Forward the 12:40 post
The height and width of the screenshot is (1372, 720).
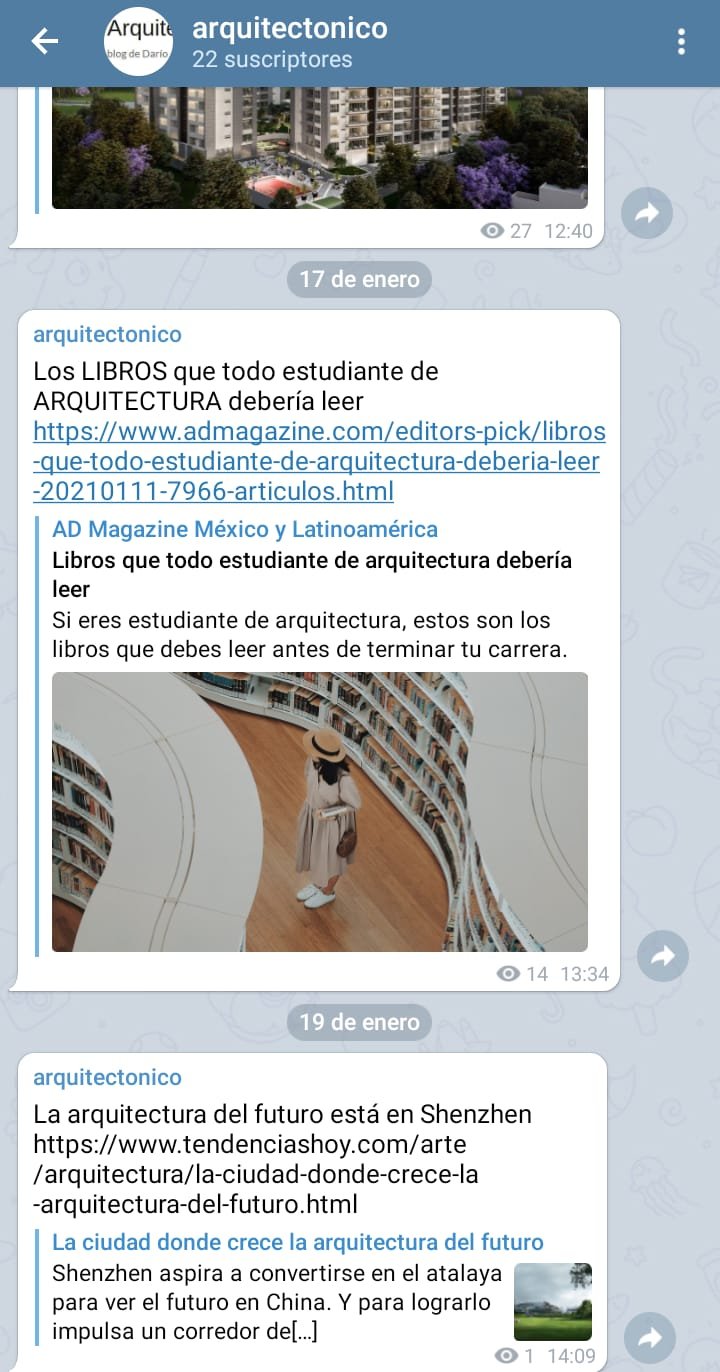click(x=647, y=213)
